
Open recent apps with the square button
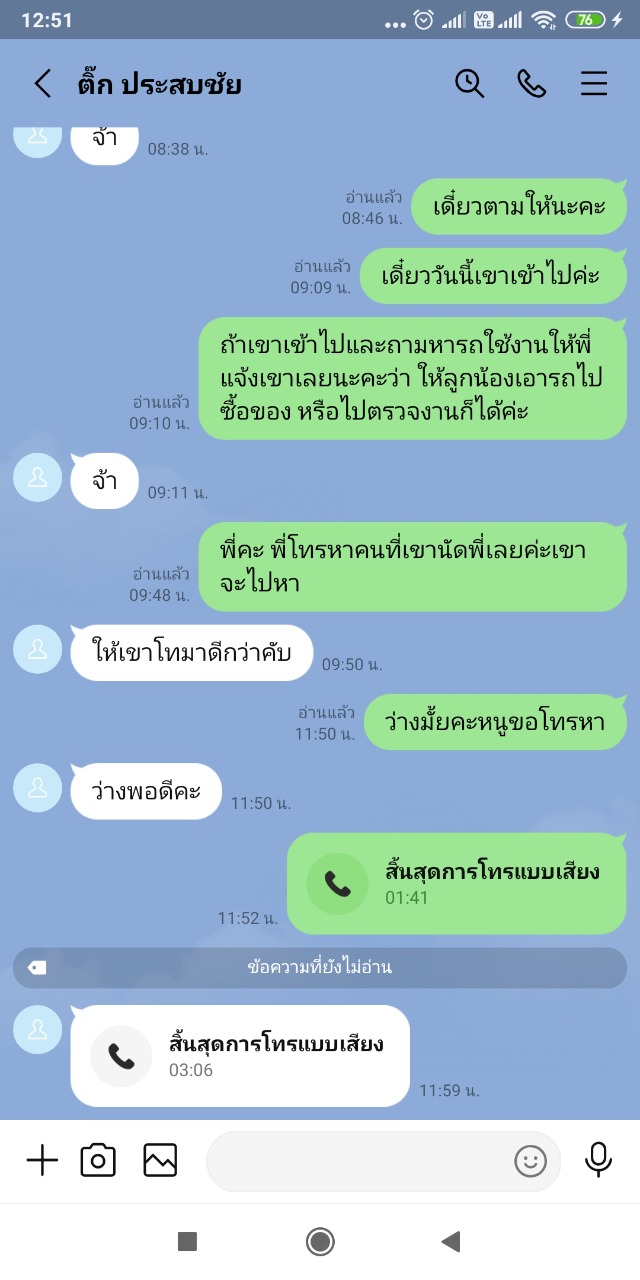(187, 1242)
